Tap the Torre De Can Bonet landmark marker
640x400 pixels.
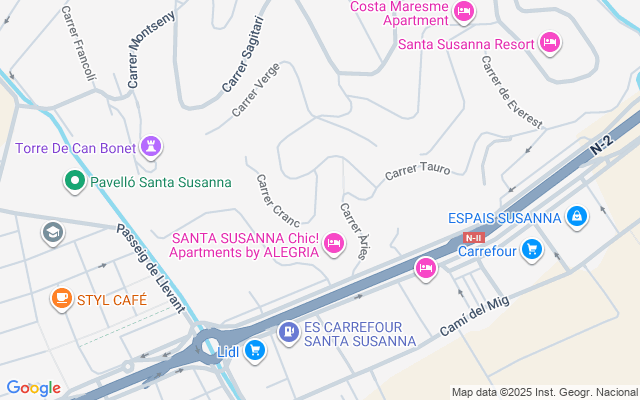tap(152, 148)
